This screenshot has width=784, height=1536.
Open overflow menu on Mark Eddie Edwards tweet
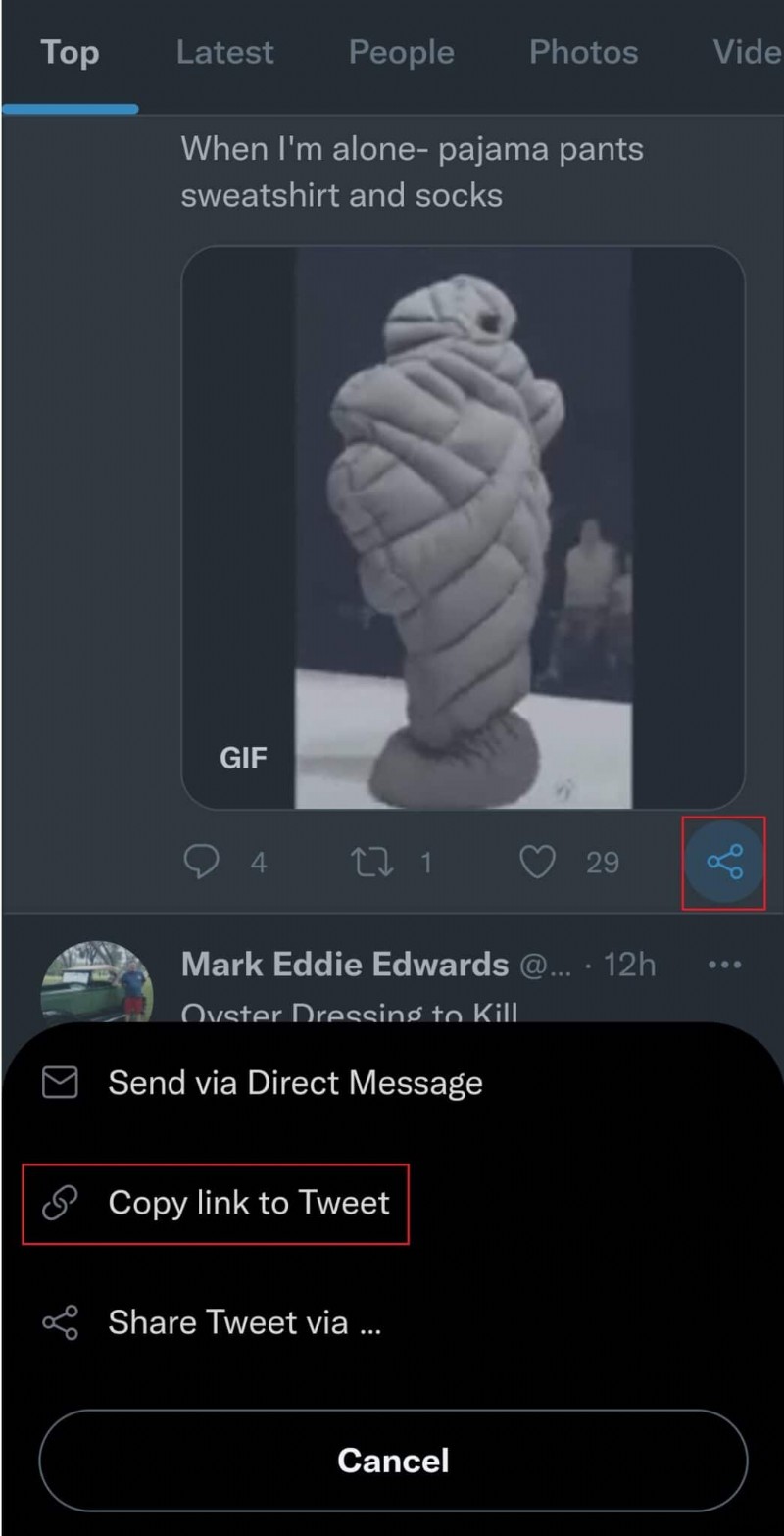click(724, 966)
